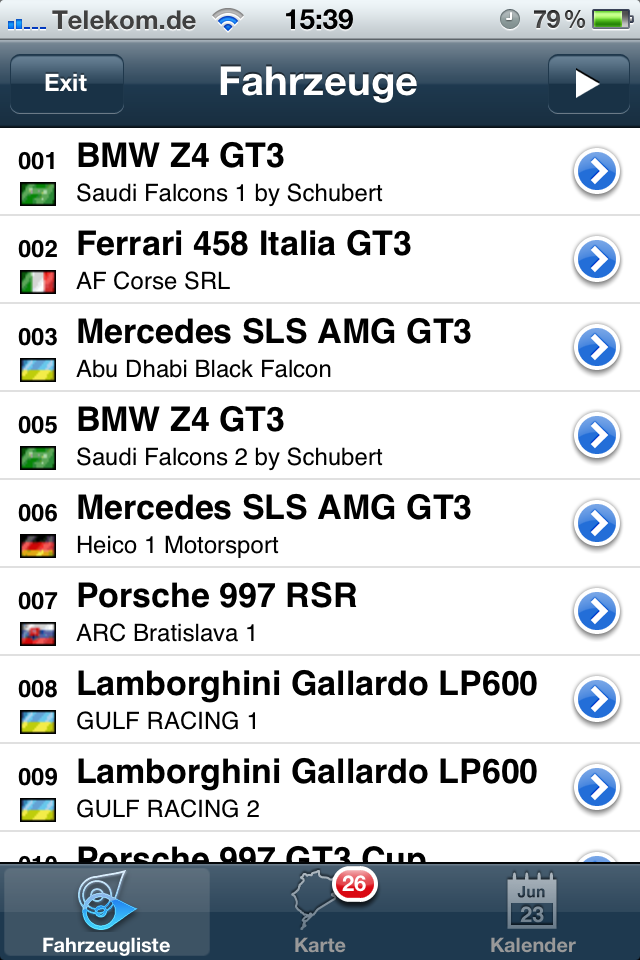This screenshot has height=960, width=640.
Task: Tap the Exit button
Action: click(66, 84)
